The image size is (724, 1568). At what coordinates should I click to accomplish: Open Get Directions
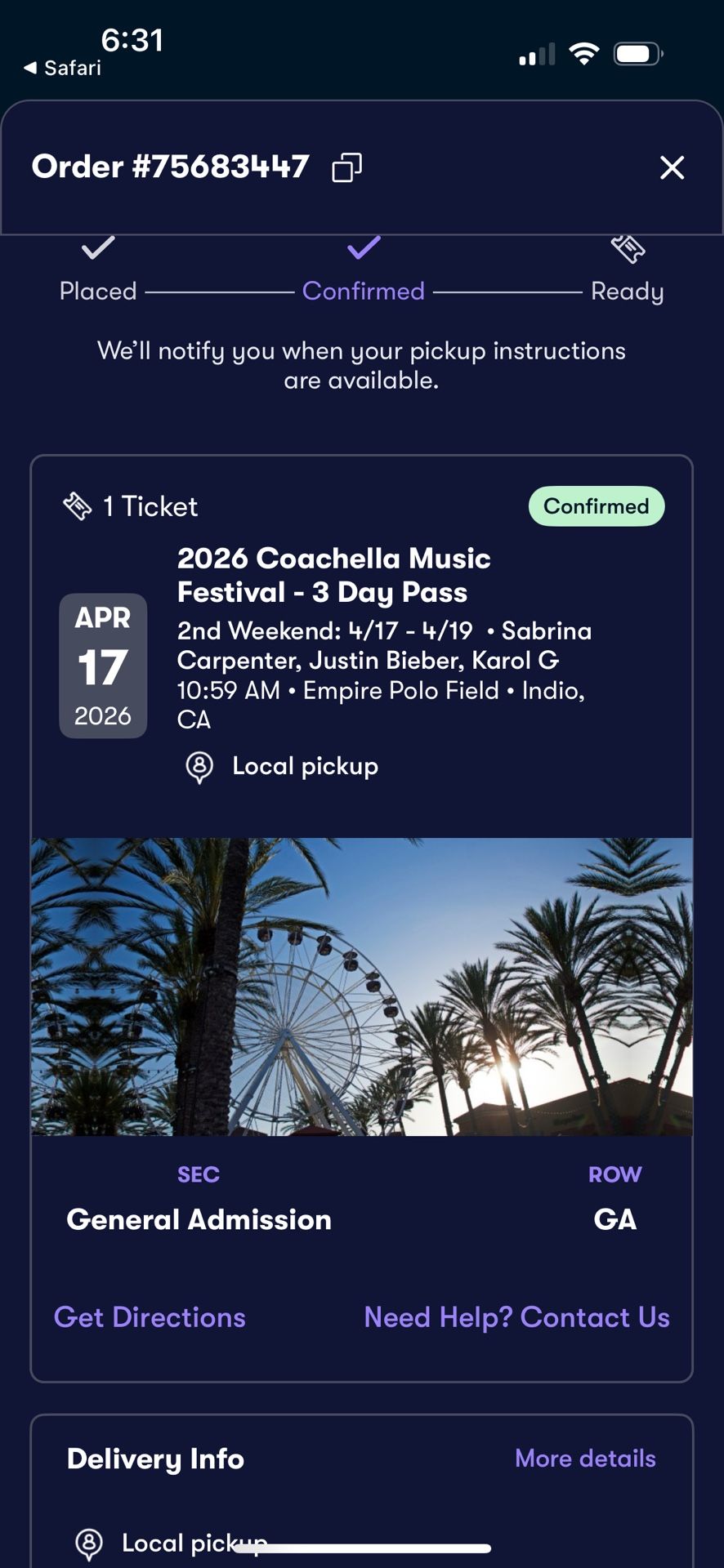pyautogui.click(x=150, y=1316)
